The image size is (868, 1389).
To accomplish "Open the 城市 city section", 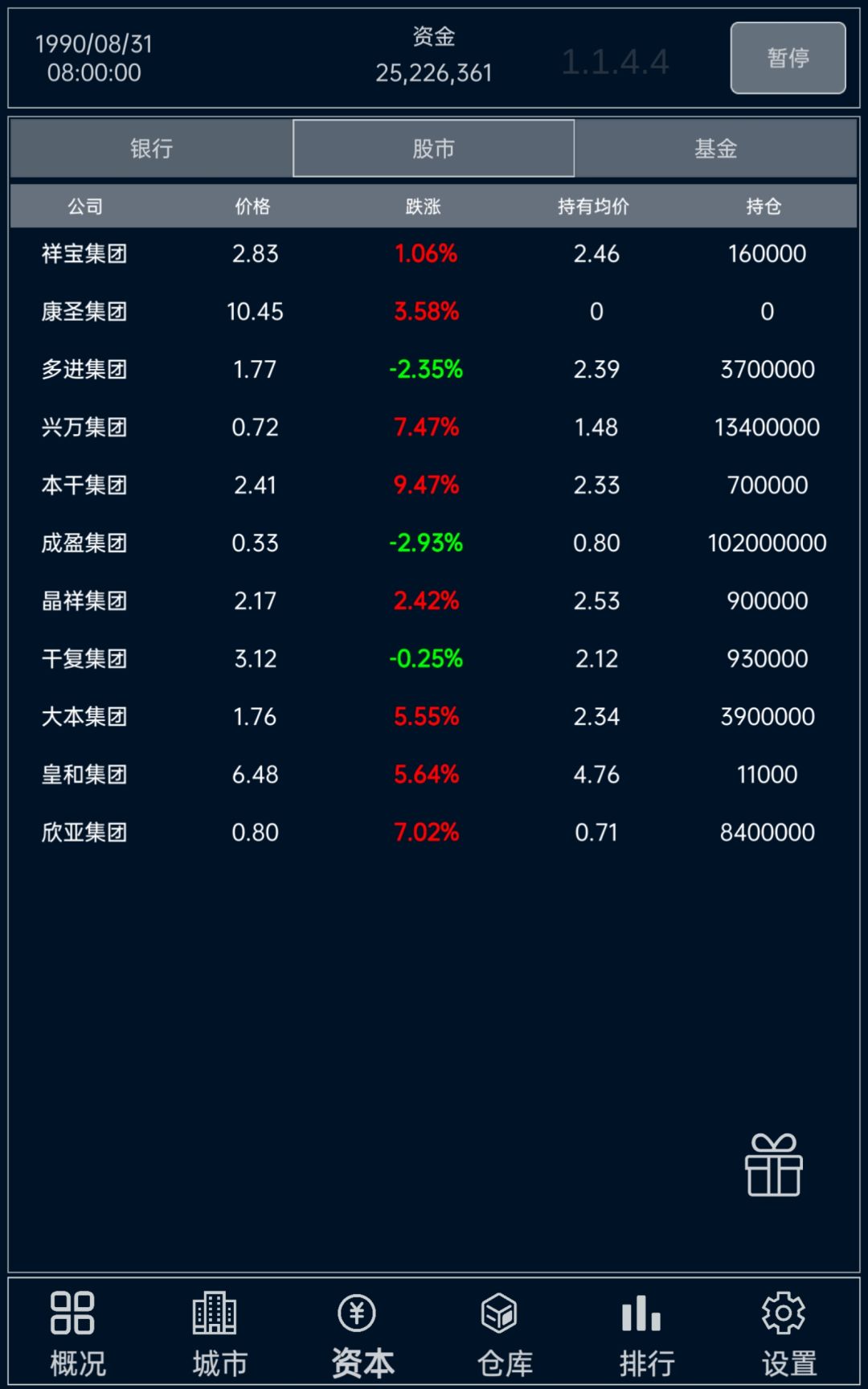I will (x=219, y=1334).
